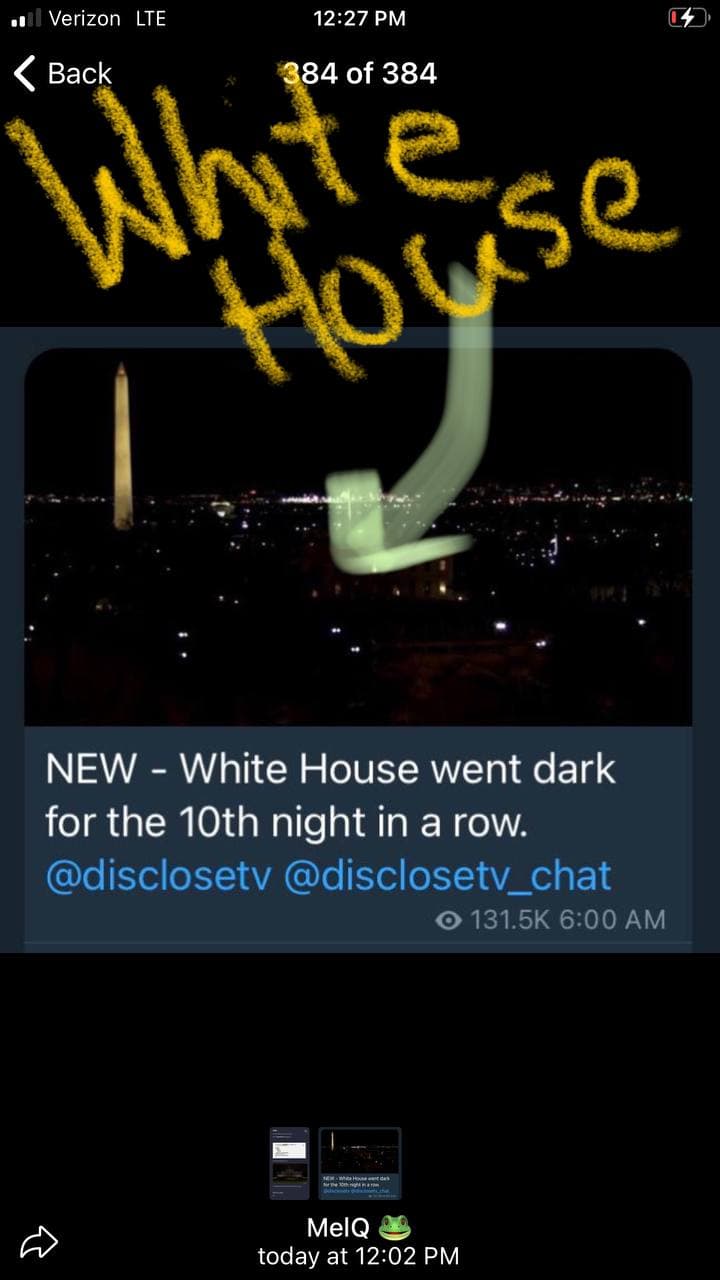720x1280 pixels.
Task: Select the first thumbnail in the gallery strip
Action: click(x=290, y=1163)
